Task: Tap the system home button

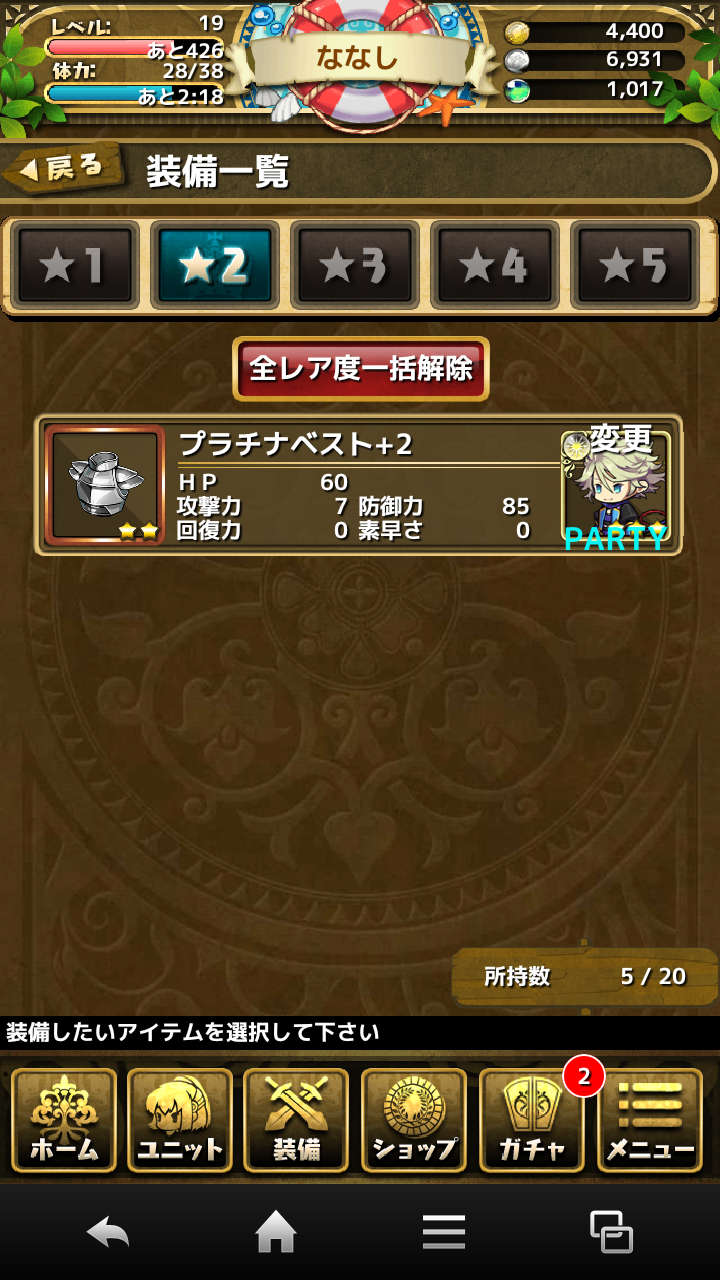Action: [276, 1232]
